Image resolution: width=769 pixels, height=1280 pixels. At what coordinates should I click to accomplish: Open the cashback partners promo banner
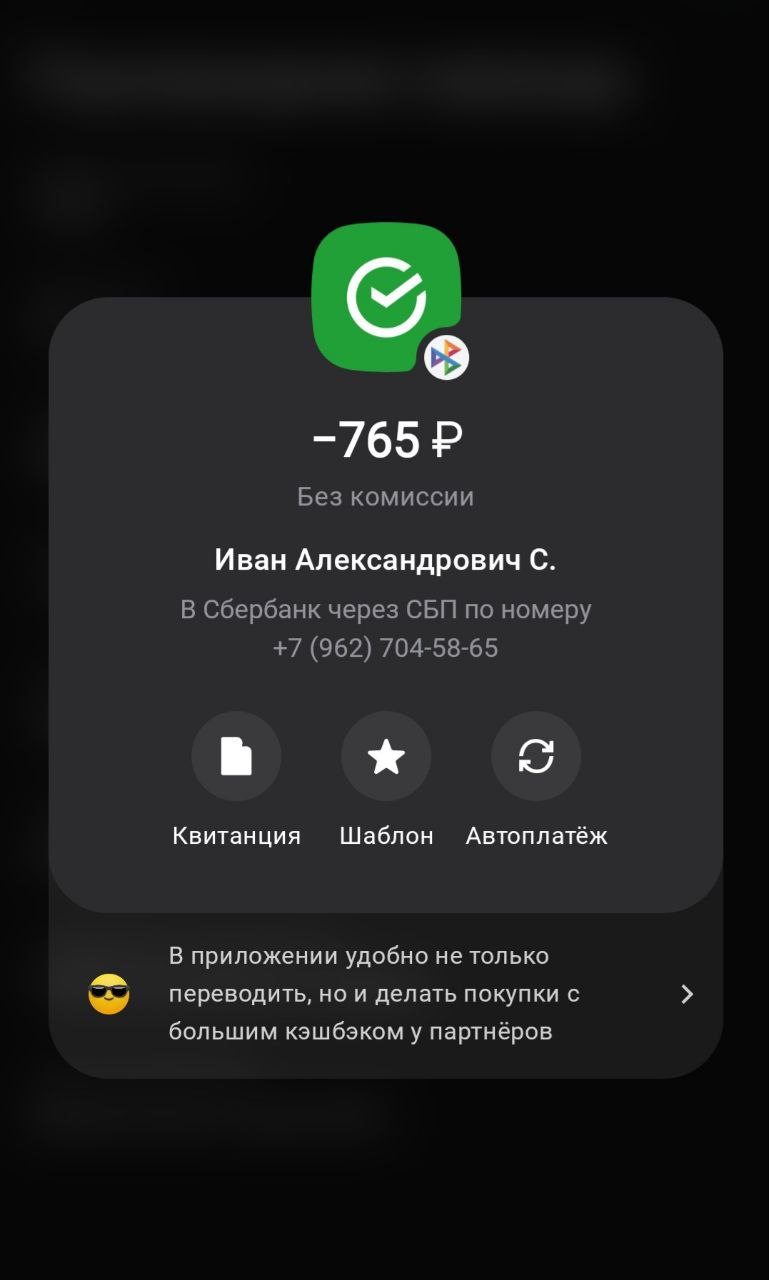[386, 994]
